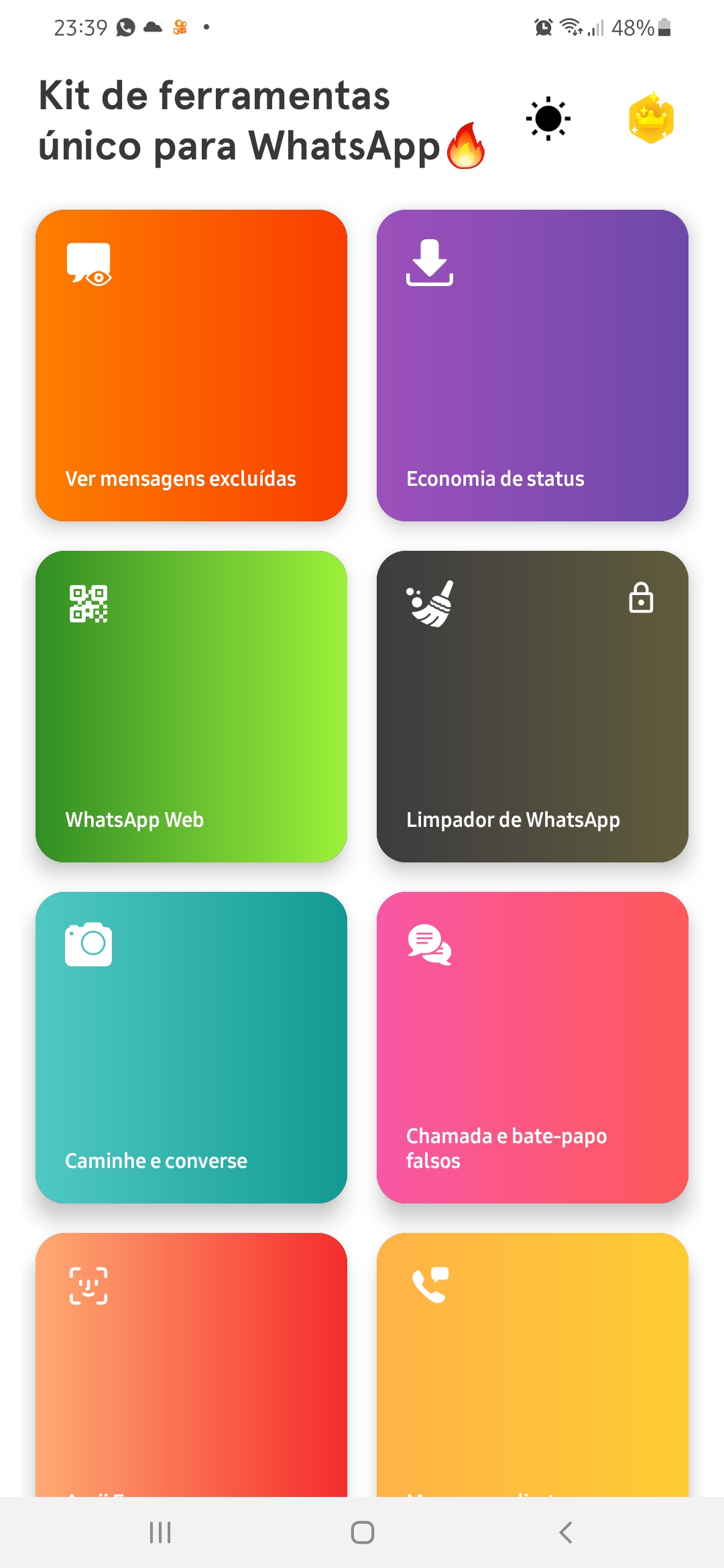Open the Economia de status card

tap(532, 365)
